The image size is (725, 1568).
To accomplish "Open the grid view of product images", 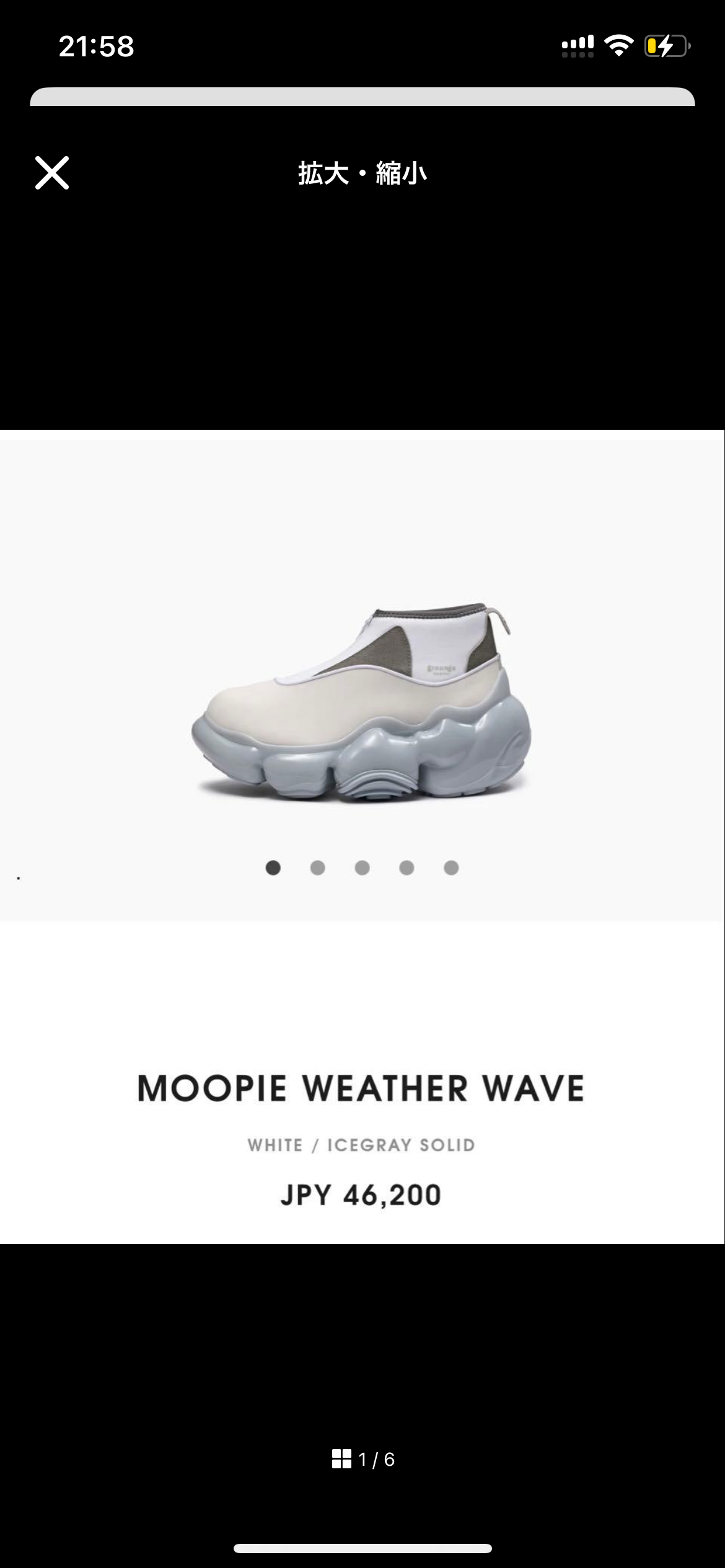I will tap(341, 1457).
